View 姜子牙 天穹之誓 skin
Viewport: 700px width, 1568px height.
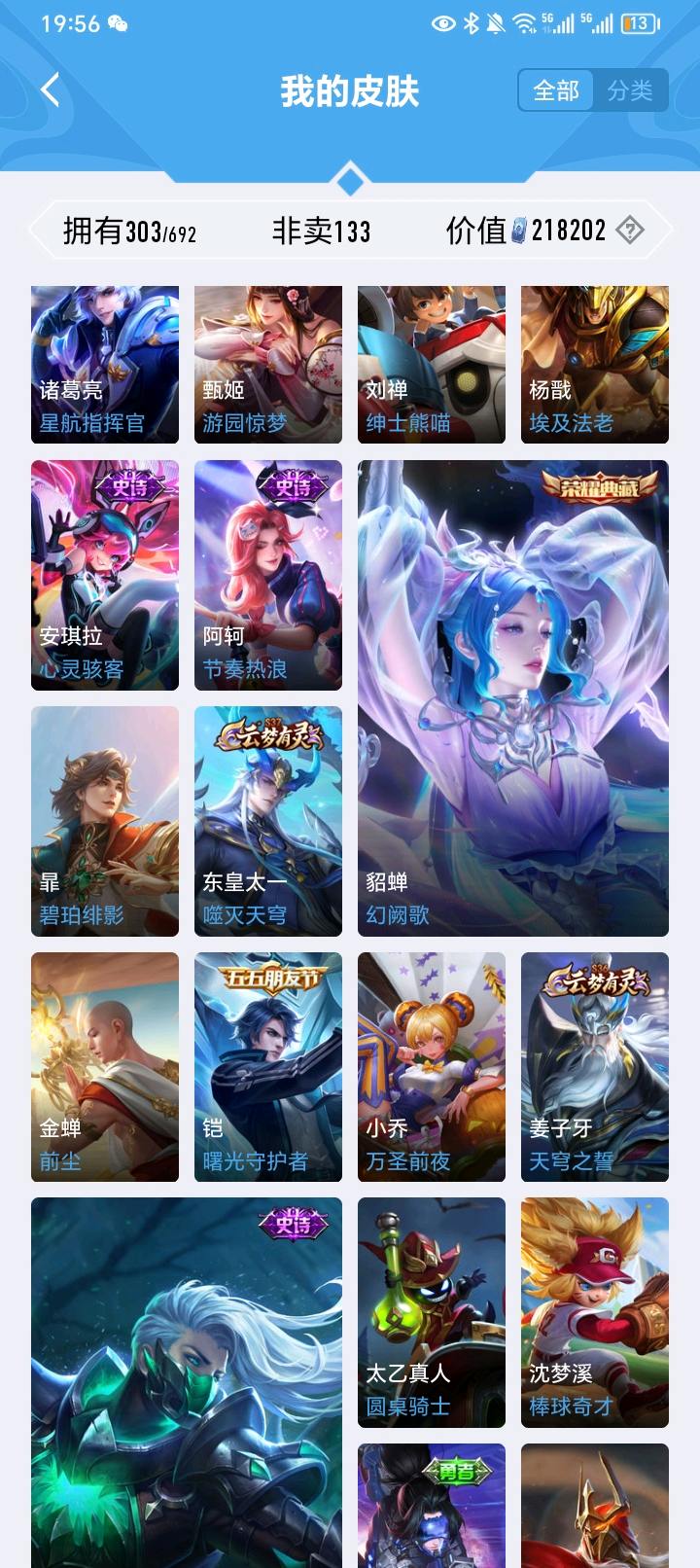[595, 1067]
